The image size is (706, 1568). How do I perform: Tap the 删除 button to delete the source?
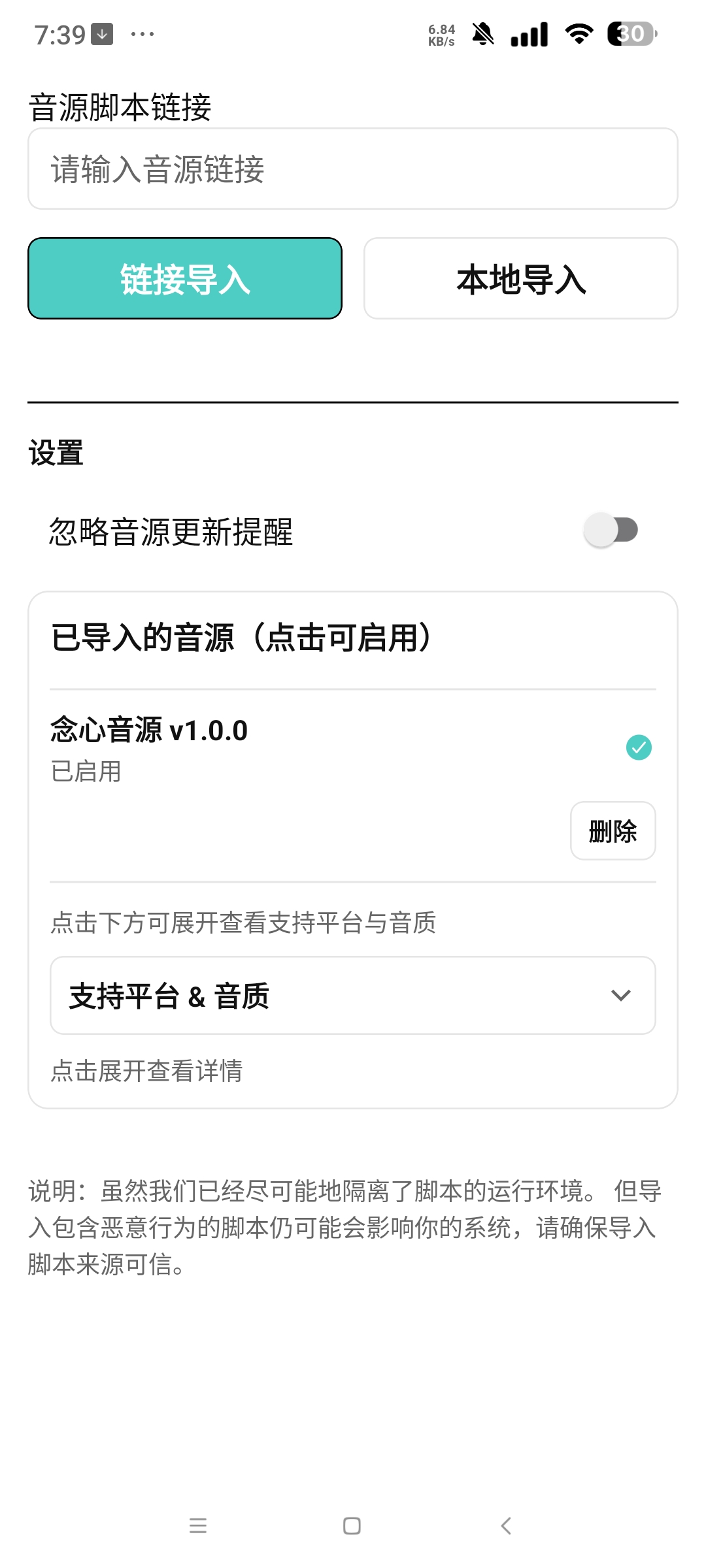pos(613,830)
